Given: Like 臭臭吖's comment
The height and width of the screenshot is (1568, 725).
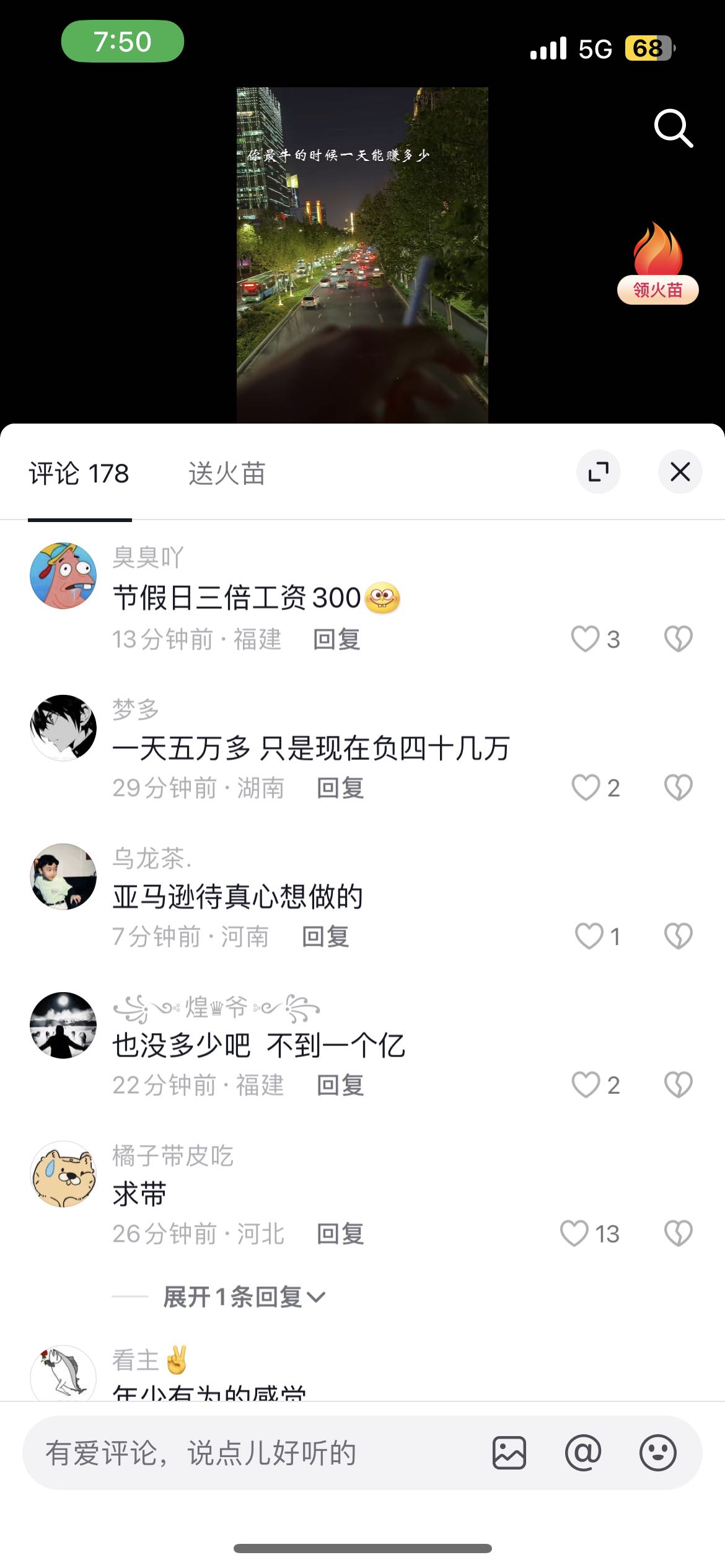Looking at the screenshot, I should (x=586, y=639).
